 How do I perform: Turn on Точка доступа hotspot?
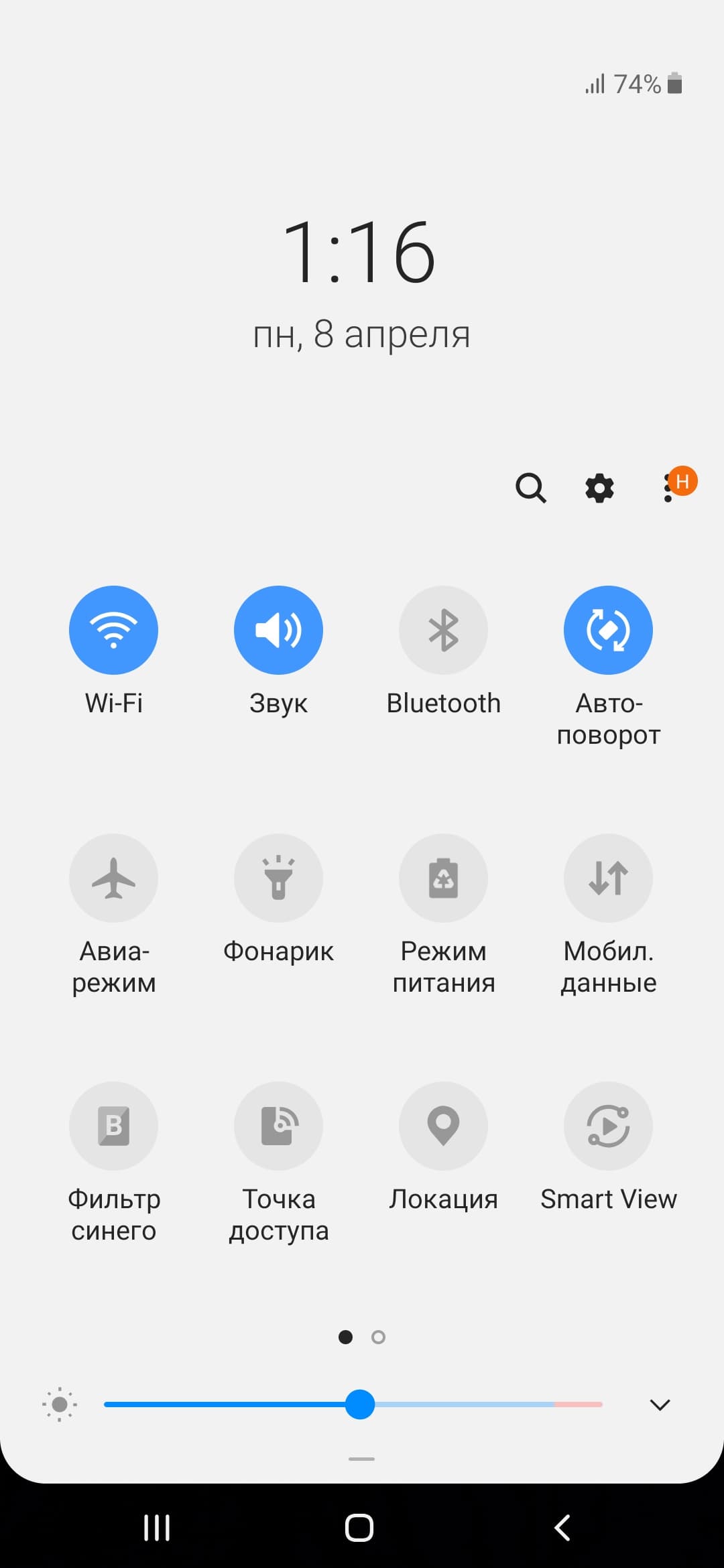click(x=278, y=1126)
